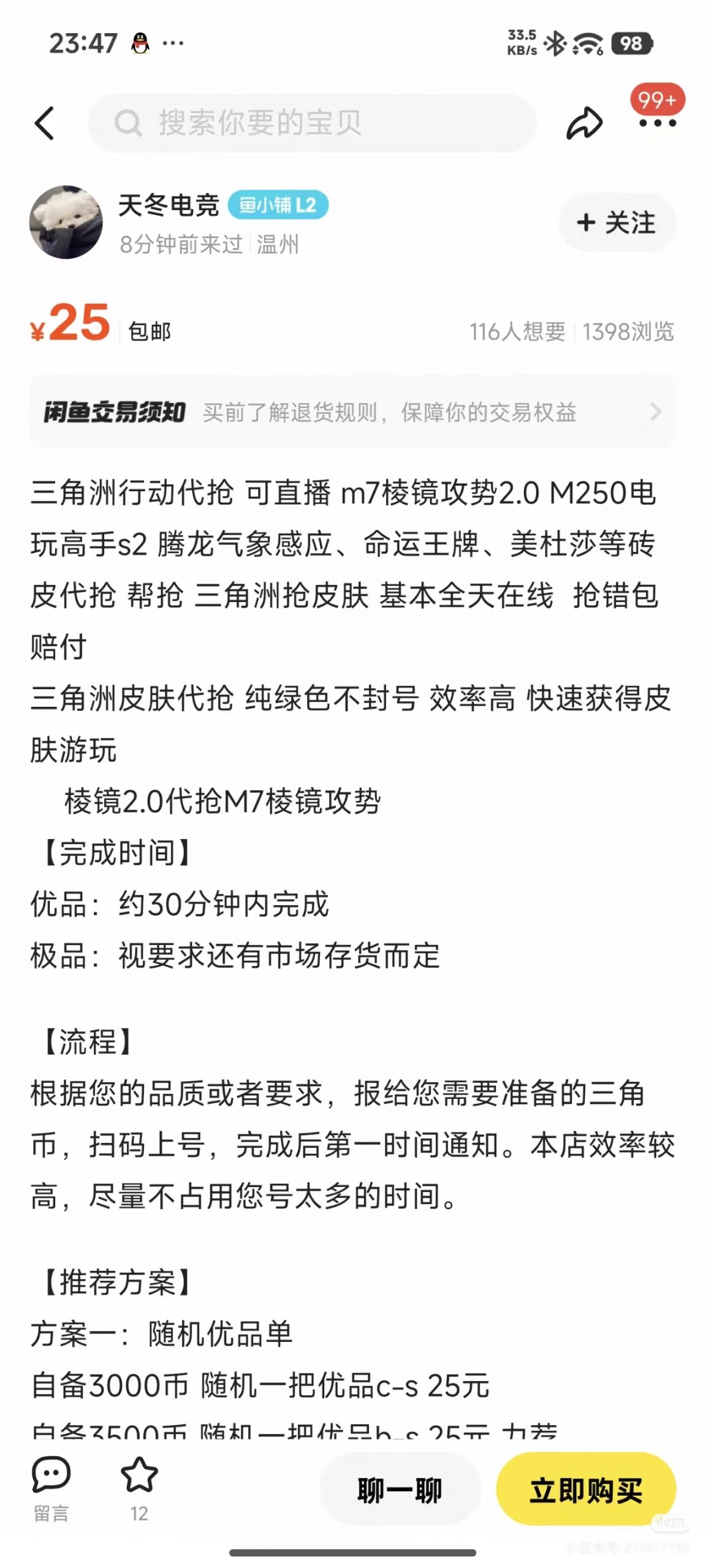
Task: Leave a comment via 留言 icon
Action: pos(51,1487)
